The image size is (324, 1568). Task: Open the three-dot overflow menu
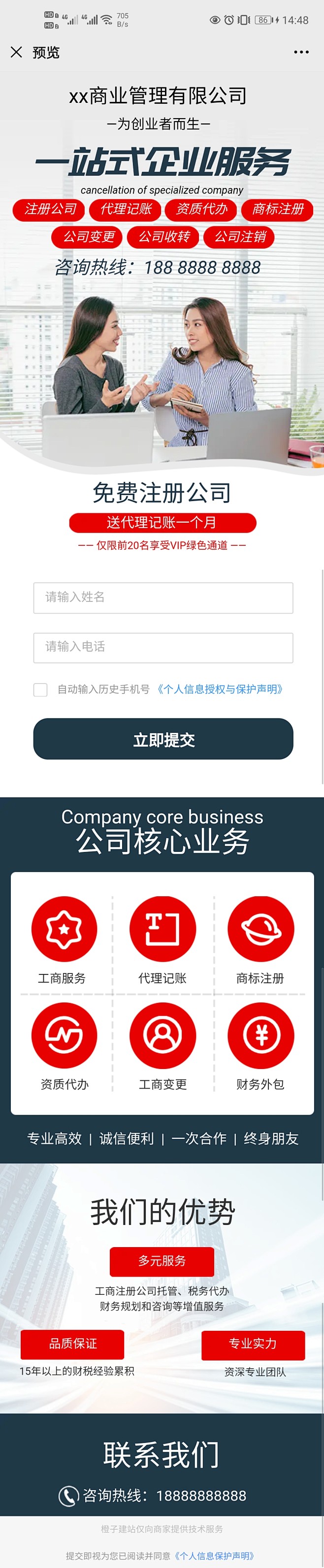[x=301, y=52]
